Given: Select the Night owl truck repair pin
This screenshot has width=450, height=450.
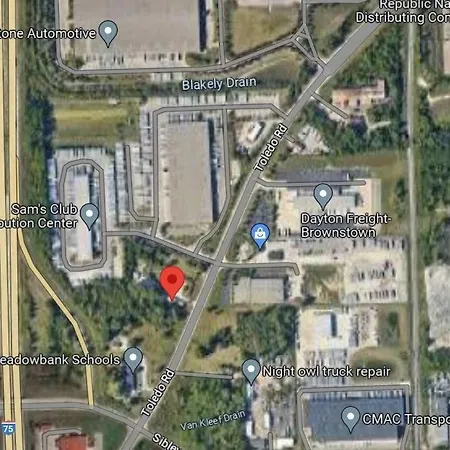Looking at the screenshot, I should (x=251, y=371).
